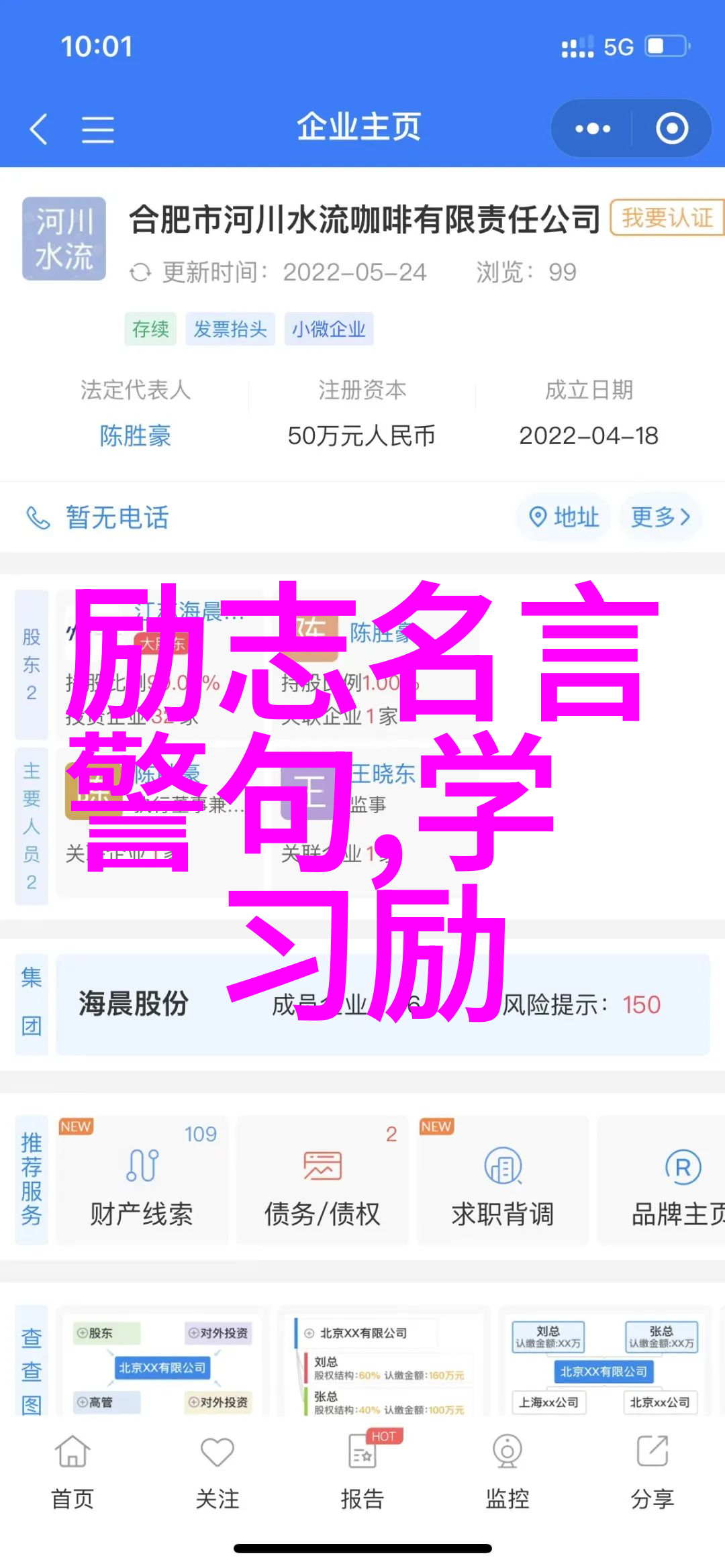The width and height of the screenshot is (725, 1568).
Task: Share this company via 分享
Action: pos(652,1469)
